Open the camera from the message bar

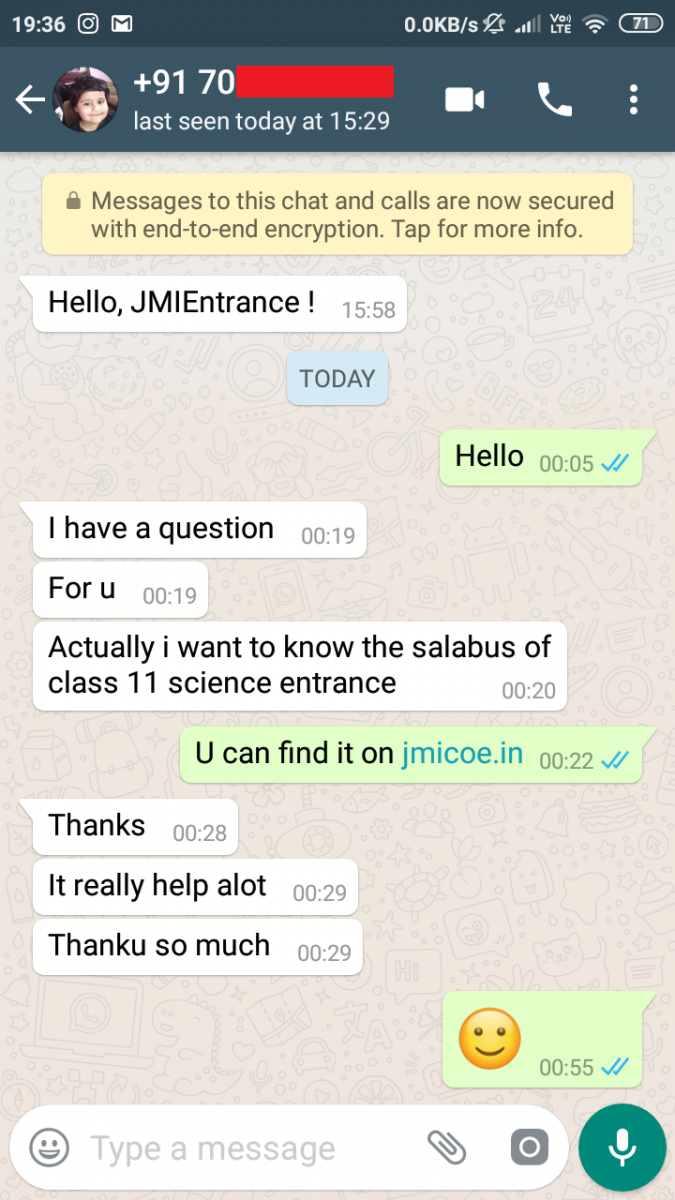click(530, 1147)
